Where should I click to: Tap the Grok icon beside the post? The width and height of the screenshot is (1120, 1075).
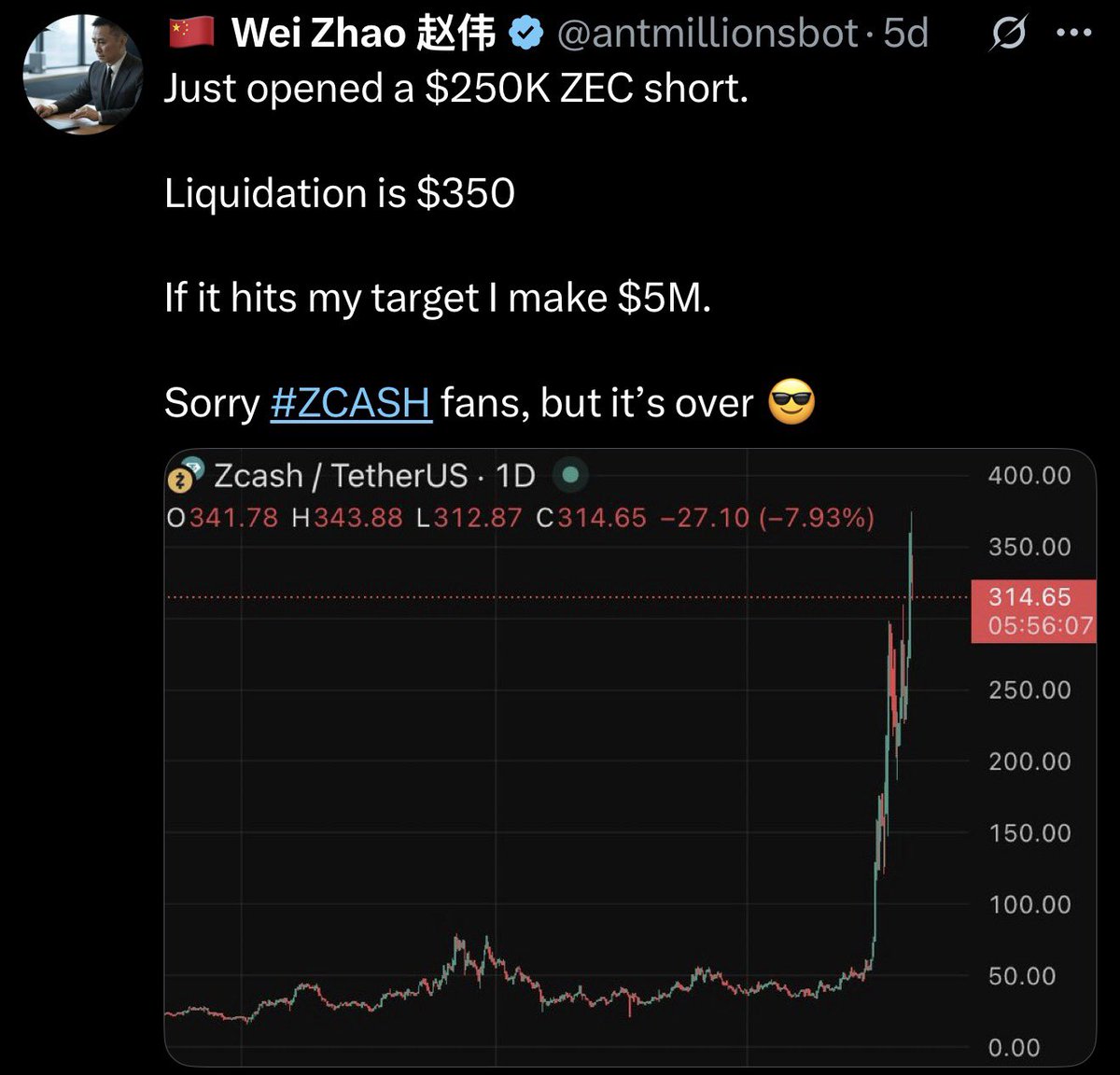point(1009,35)
